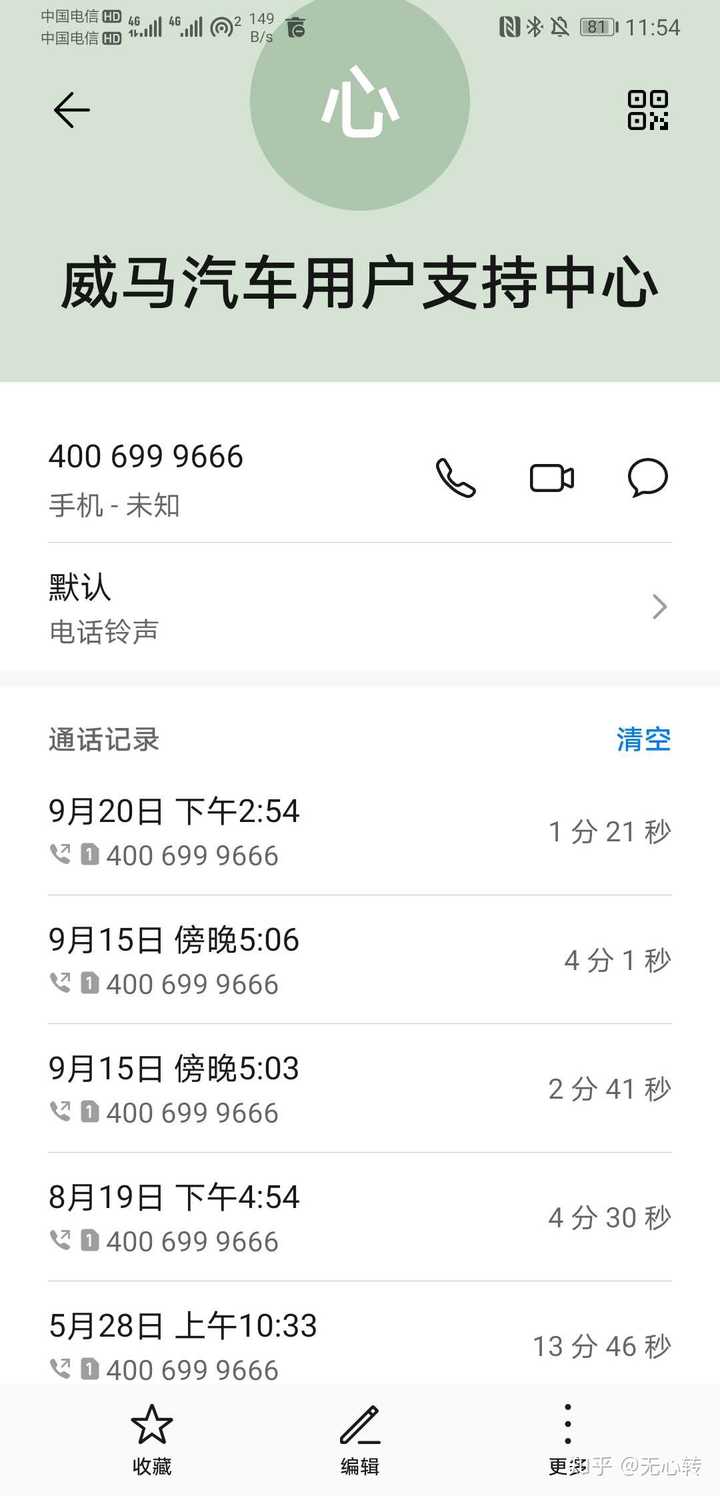Go back using the top-left arrow
The height and width of the screenshot is (1496, 720).
[x=71, y=110]
